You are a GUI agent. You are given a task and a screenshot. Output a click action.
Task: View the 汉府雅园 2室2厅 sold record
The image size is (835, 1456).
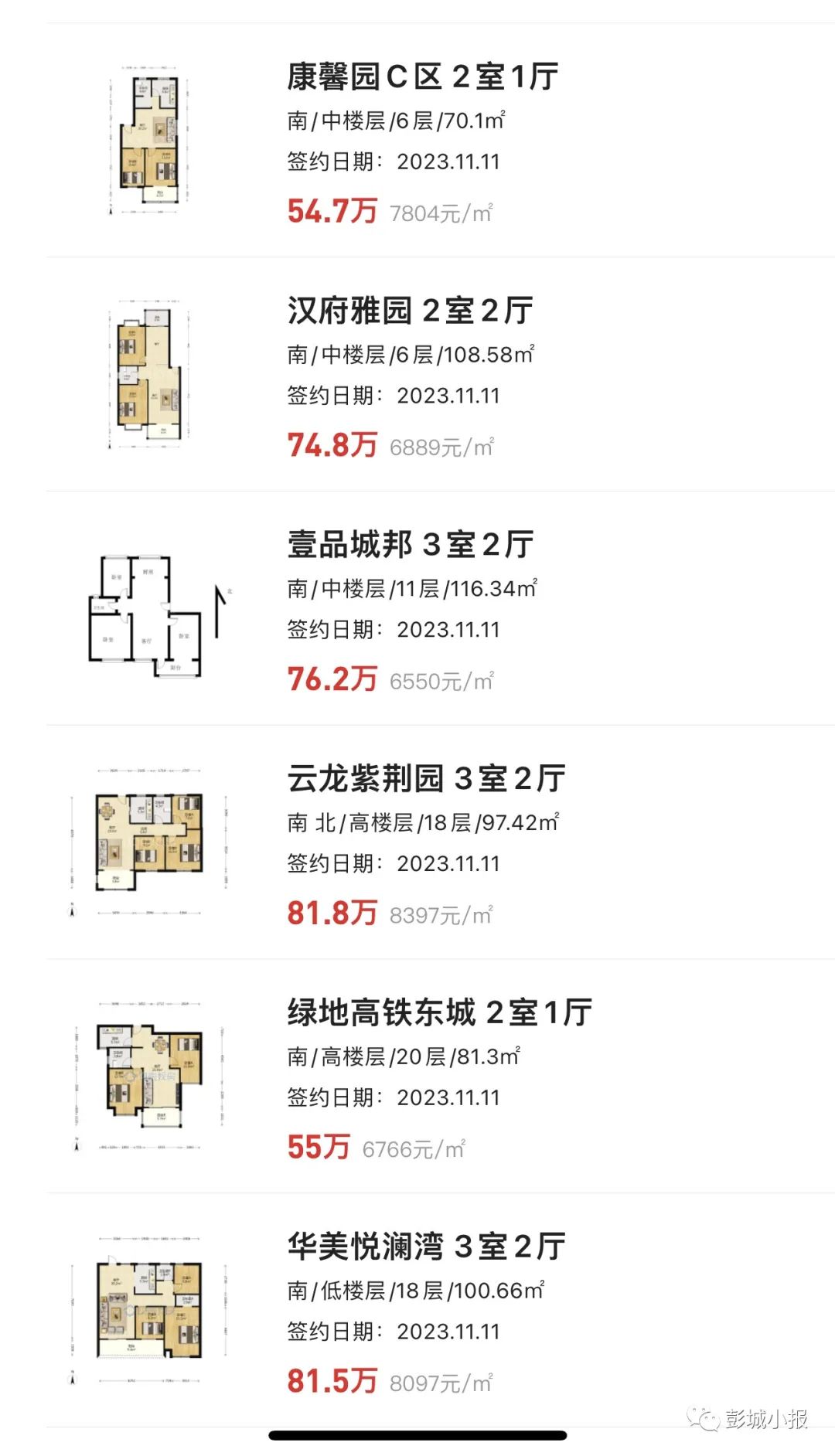[440, 374]
